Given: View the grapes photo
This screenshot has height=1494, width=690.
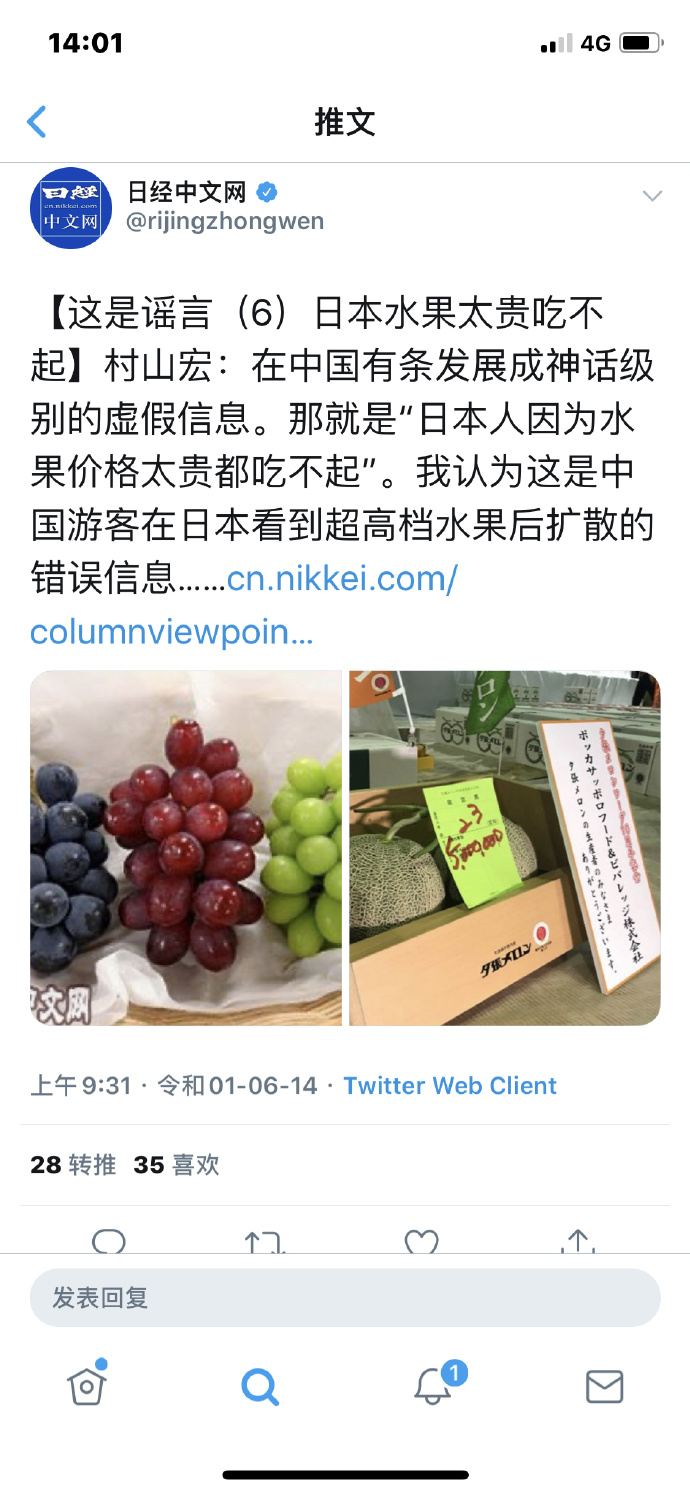Looking at the screenshot, I should 186,848.
